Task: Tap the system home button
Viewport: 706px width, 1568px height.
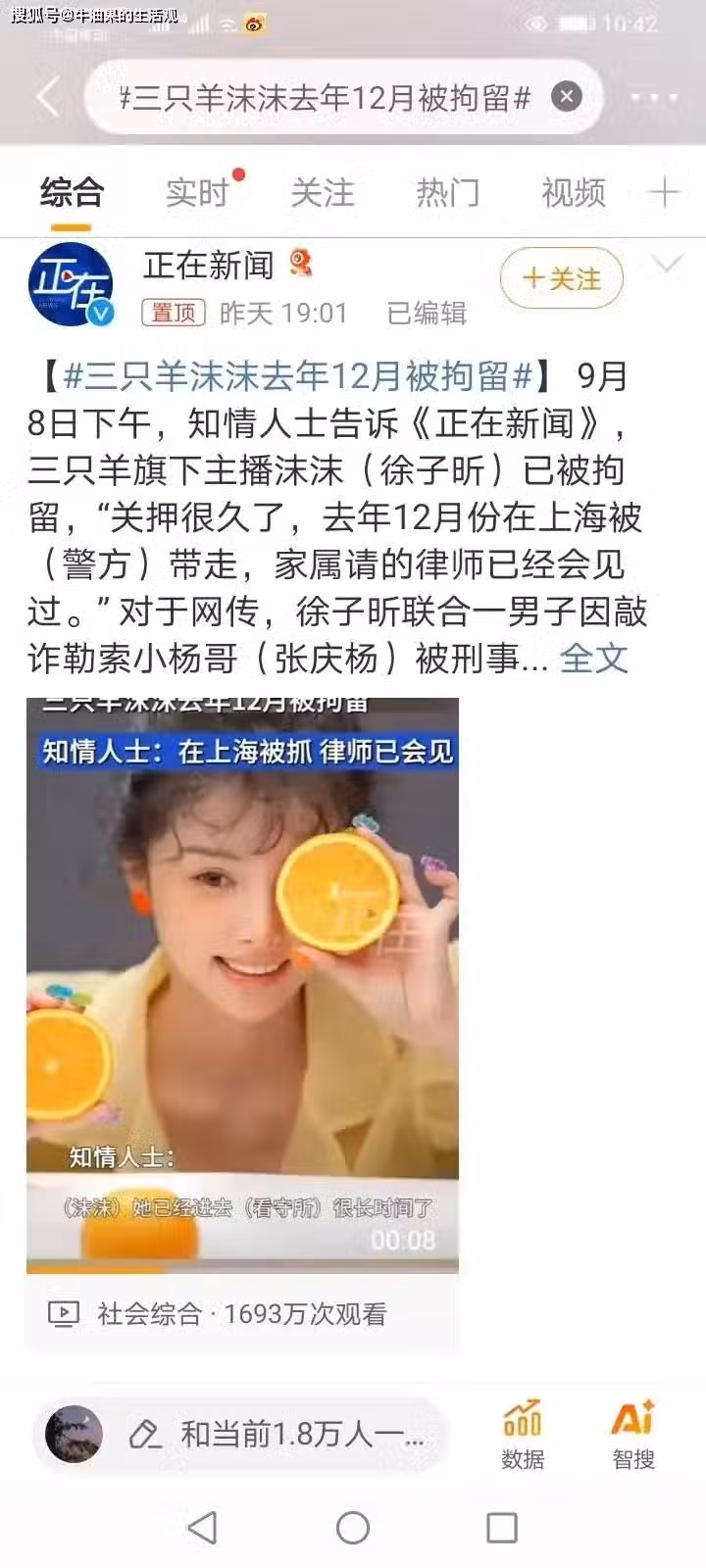Action: [x=353, y=1527]
